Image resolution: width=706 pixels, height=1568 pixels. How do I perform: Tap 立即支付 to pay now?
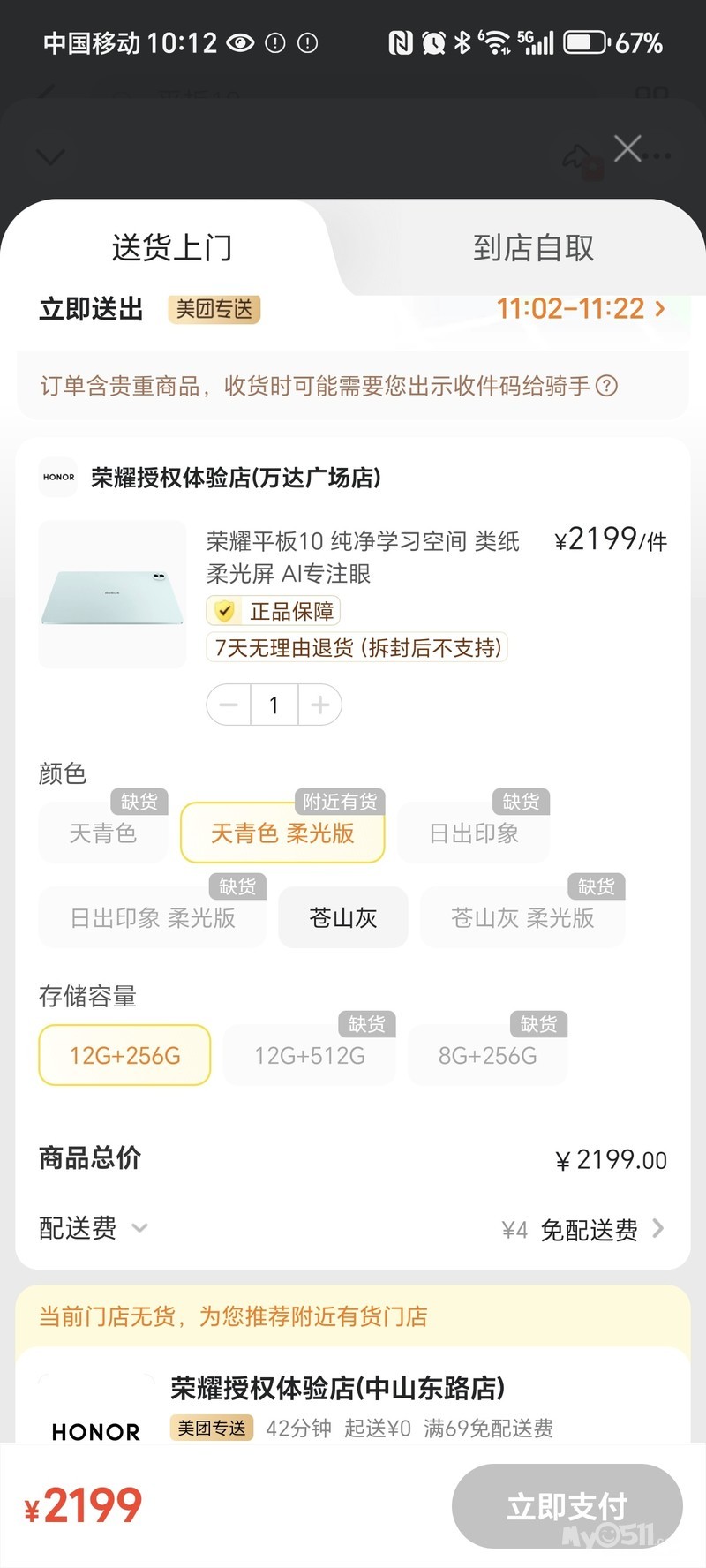[567, 1505]
